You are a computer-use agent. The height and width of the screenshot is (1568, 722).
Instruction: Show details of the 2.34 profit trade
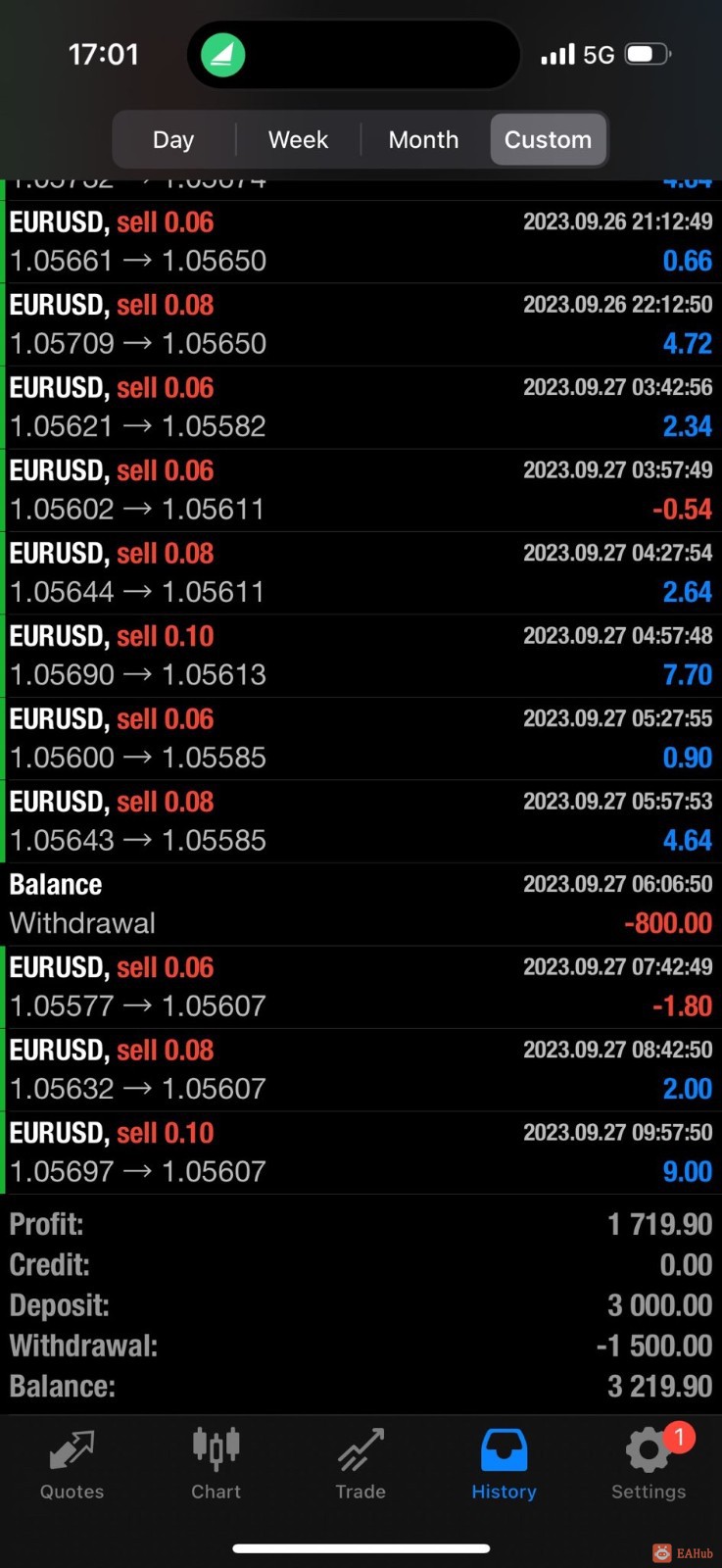click(x=361, y=407)
